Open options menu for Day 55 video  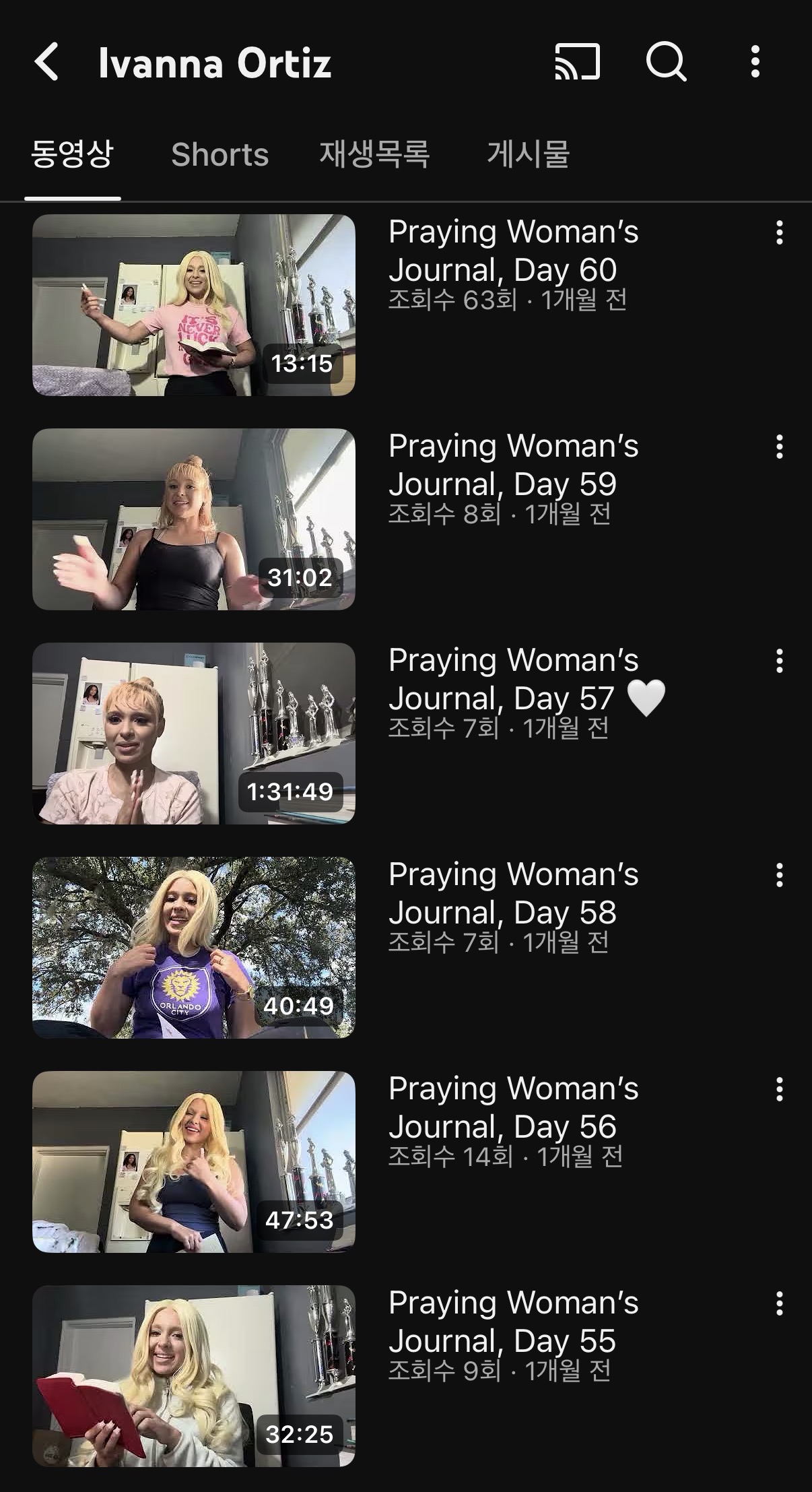tap(779, 1303)
